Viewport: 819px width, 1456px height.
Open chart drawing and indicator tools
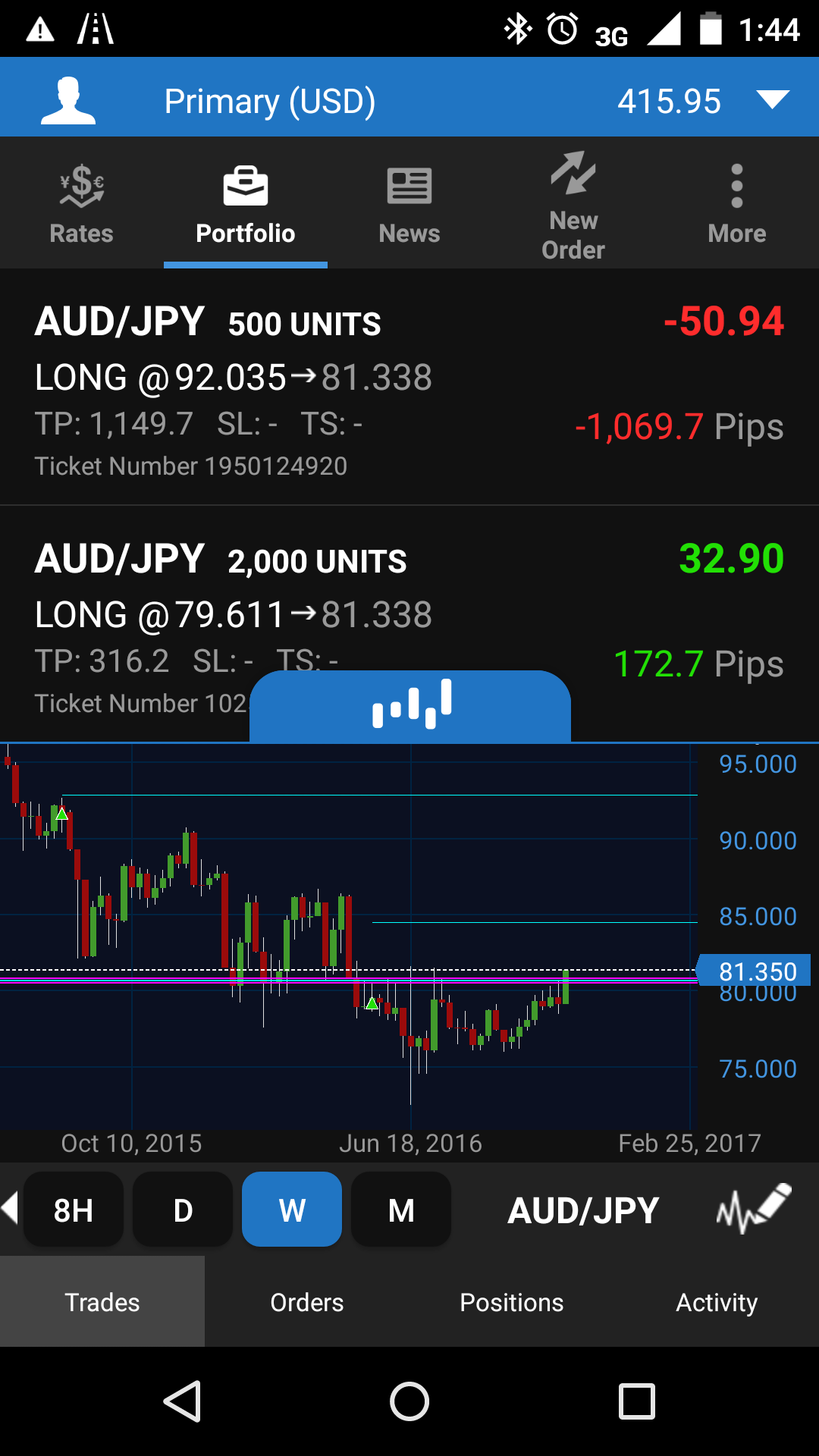(x=753, y=1208)
